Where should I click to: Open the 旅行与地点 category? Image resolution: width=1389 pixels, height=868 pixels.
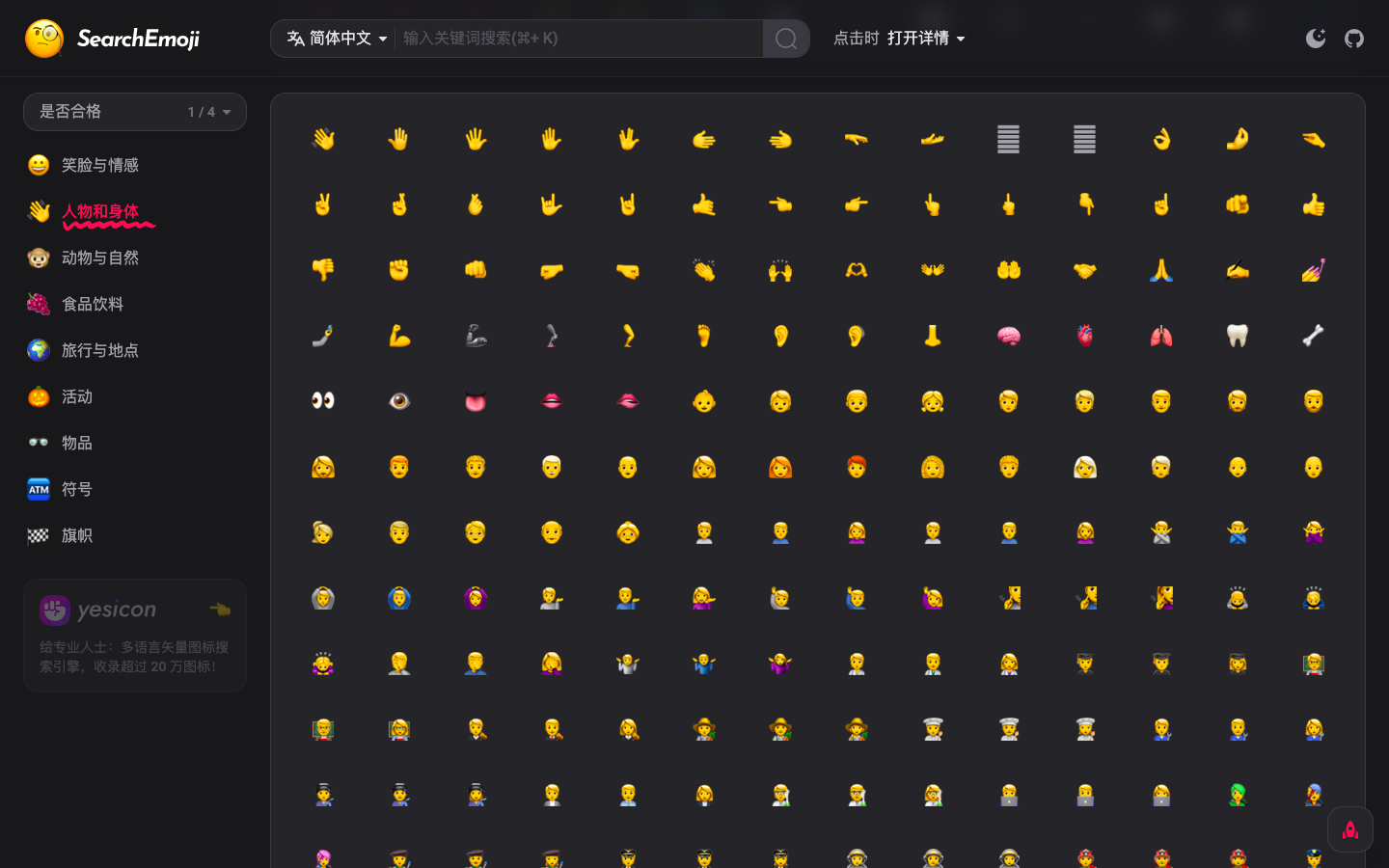pos(99,350)
